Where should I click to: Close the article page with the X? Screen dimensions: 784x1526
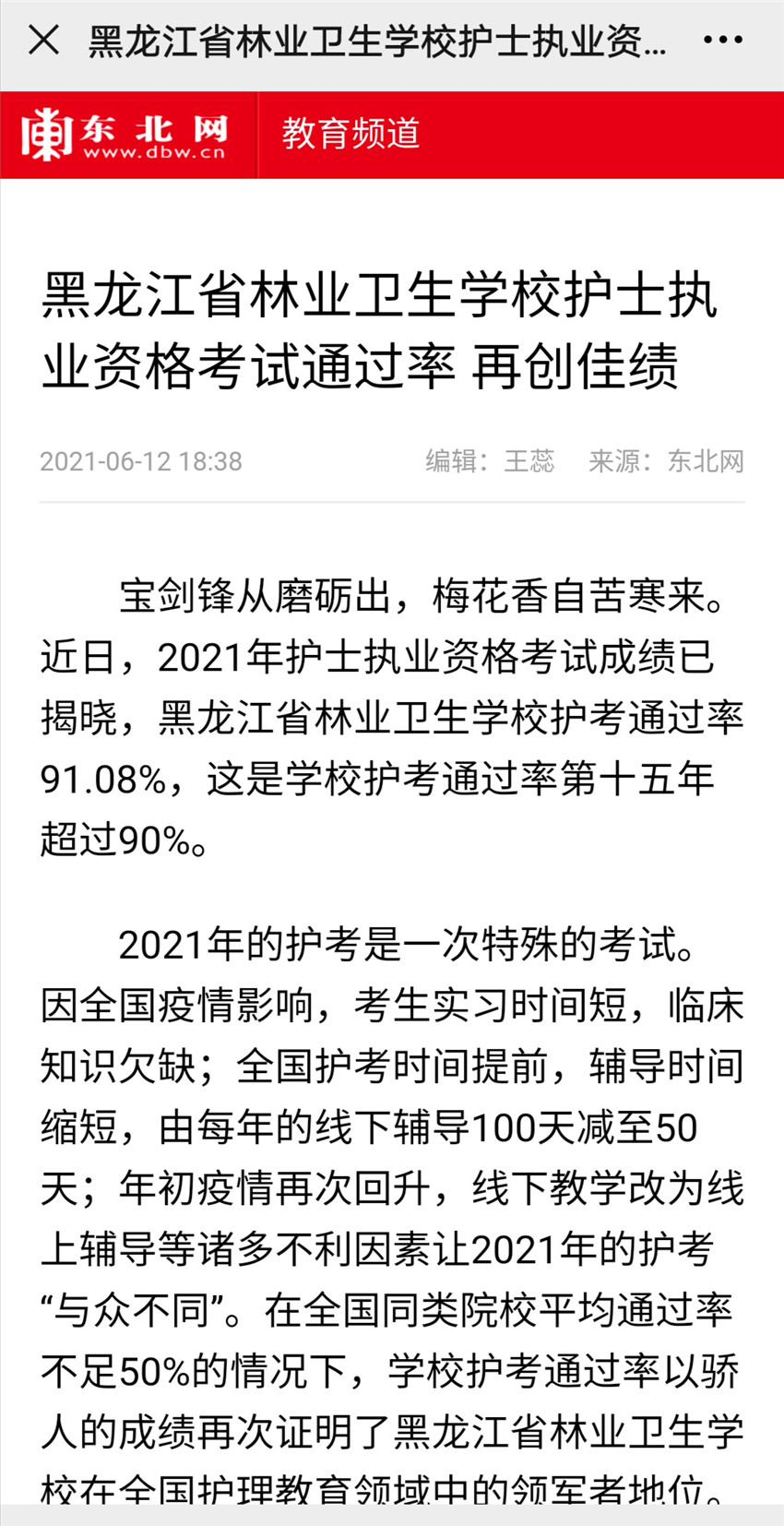click(x=43, y=41)
